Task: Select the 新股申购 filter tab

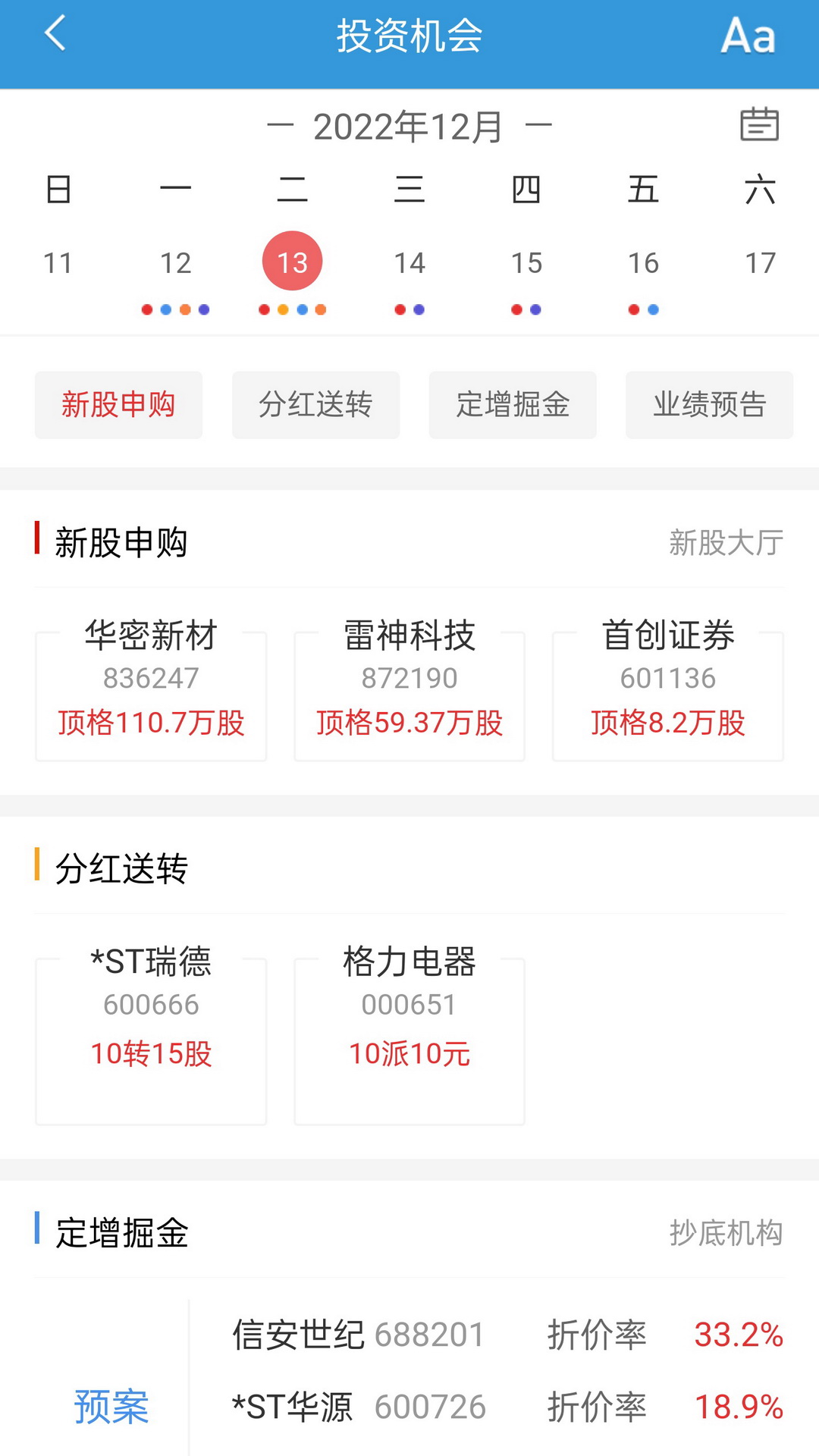Action: (x=118, y=405)
